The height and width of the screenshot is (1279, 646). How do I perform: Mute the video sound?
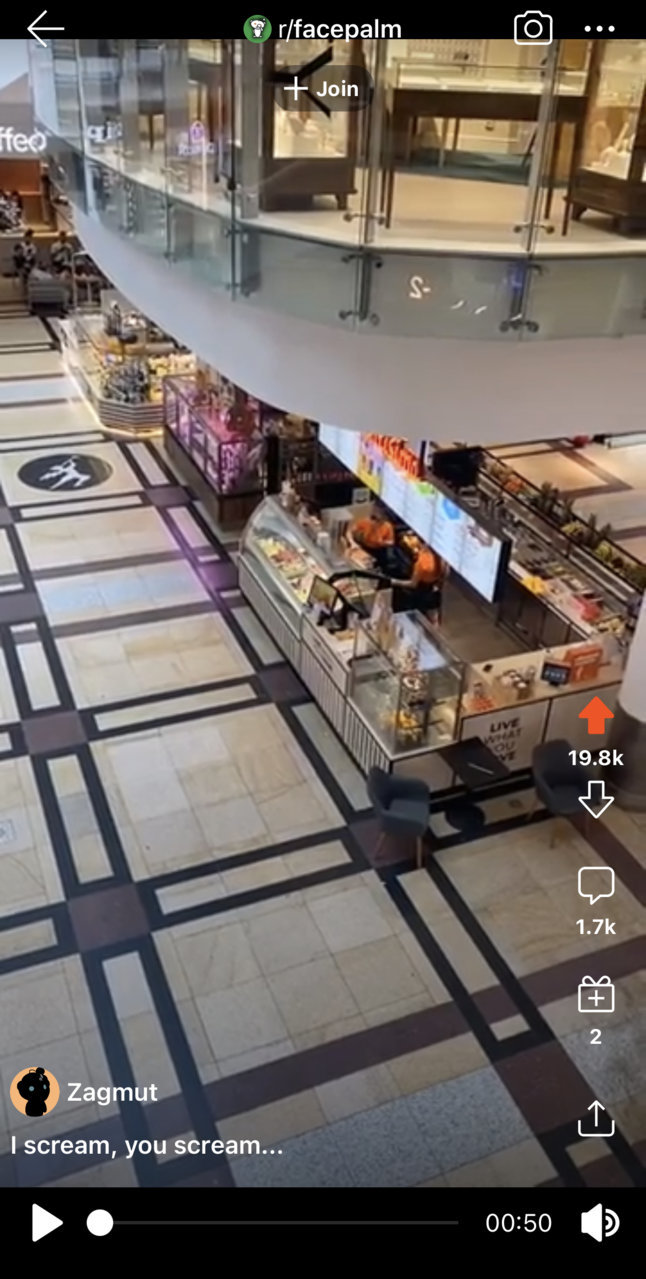click(600, 1223)
